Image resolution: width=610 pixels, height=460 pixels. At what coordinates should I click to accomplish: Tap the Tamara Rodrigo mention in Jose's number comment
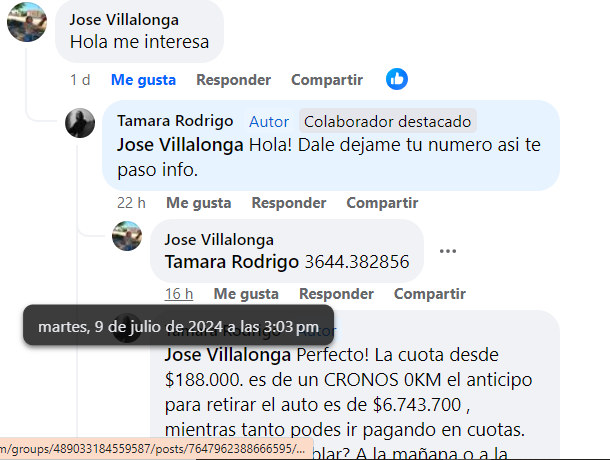click(x=231, y=263)
